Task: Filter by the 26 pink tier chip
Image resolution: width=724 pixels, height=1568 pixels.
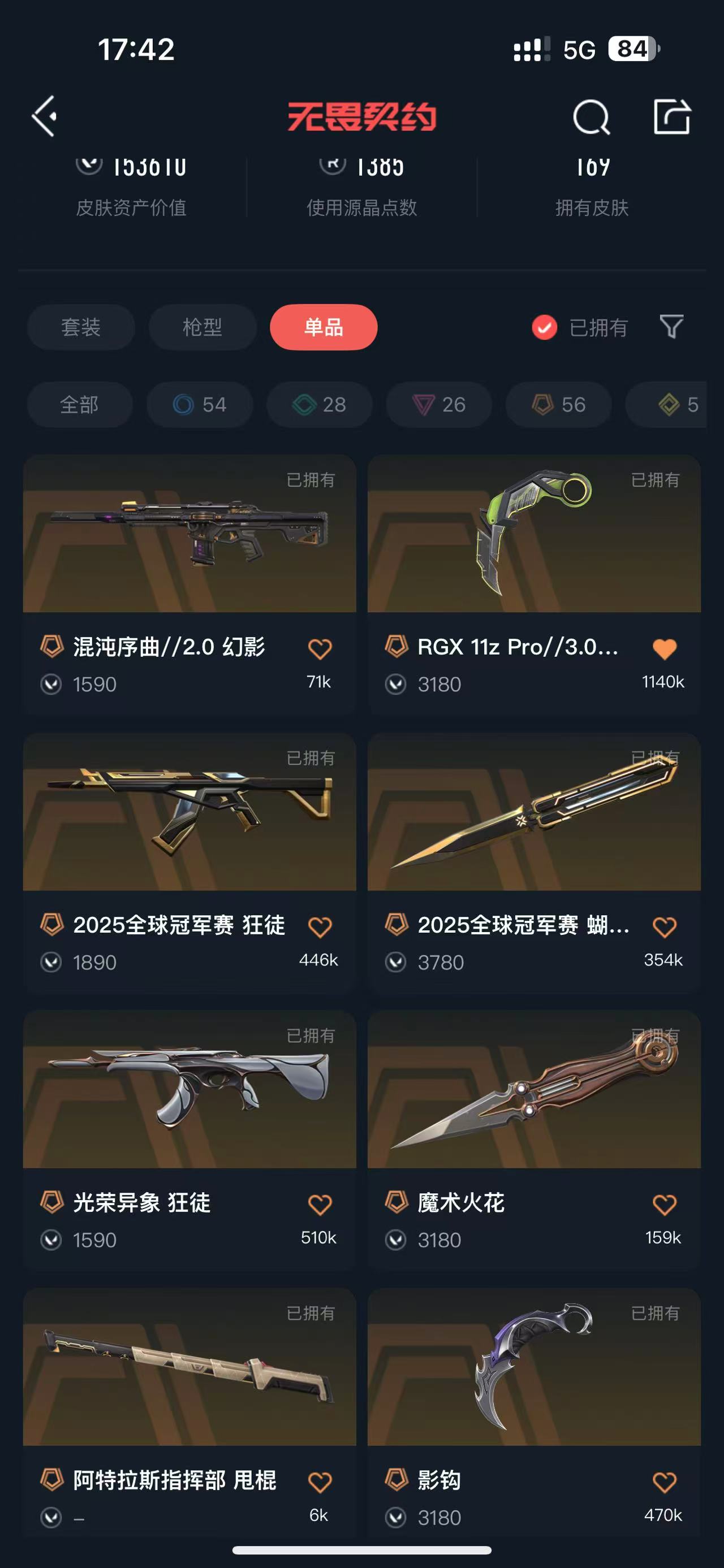Action: pyautogui.click(x=439, y=405)
